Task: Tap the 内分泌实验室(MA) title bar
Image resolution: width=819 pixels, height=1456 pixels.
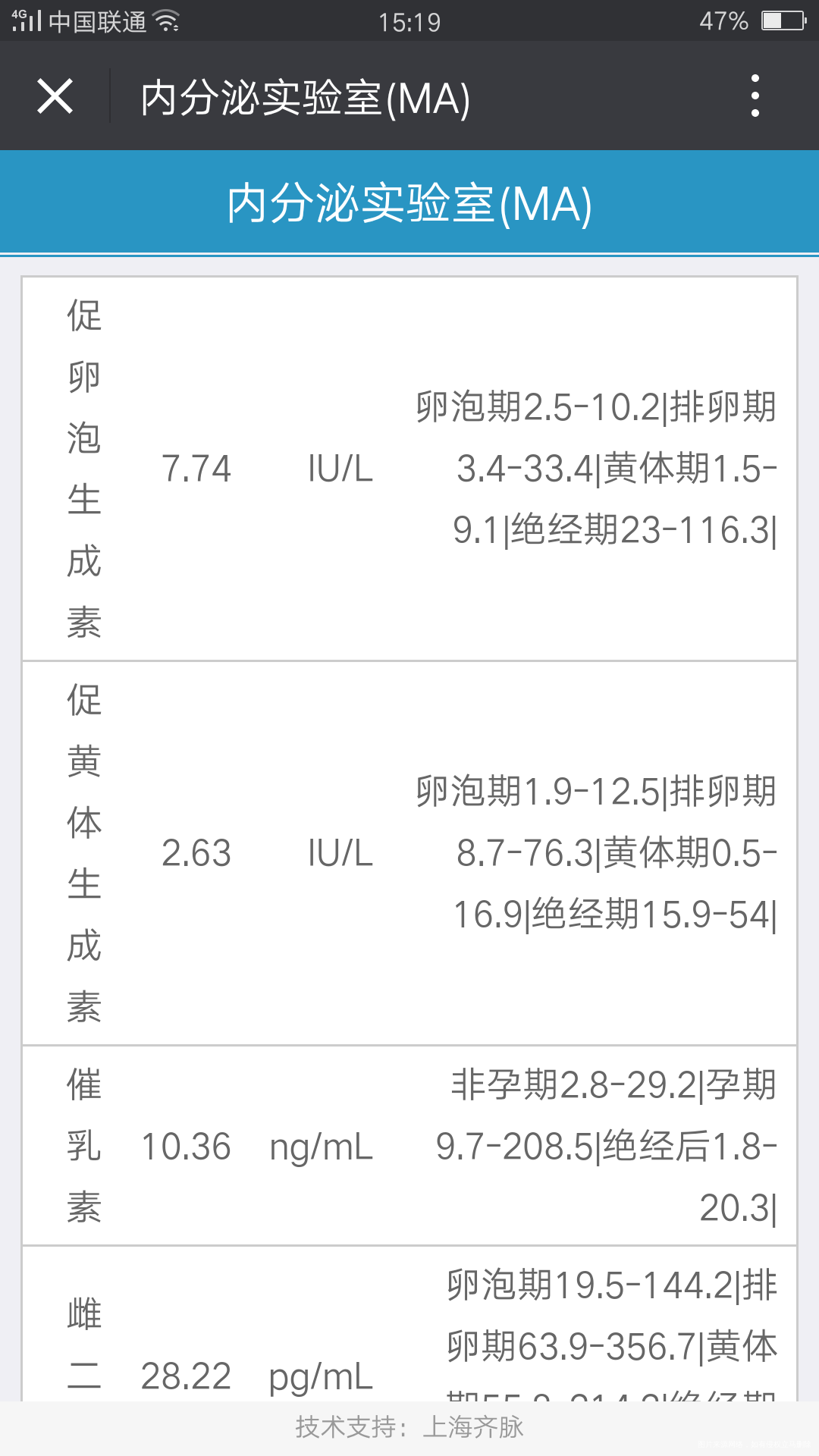Action: pos(303,96)
